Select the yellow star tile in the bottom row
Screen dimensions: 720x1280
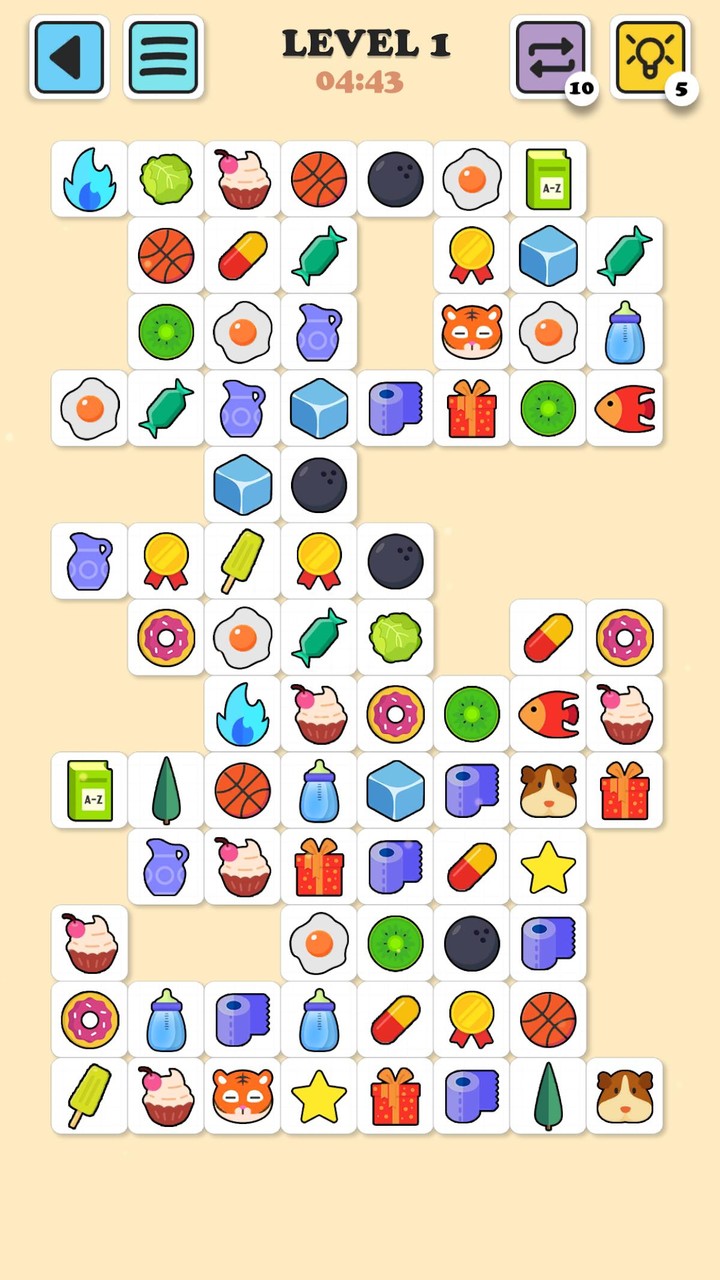318,1096
